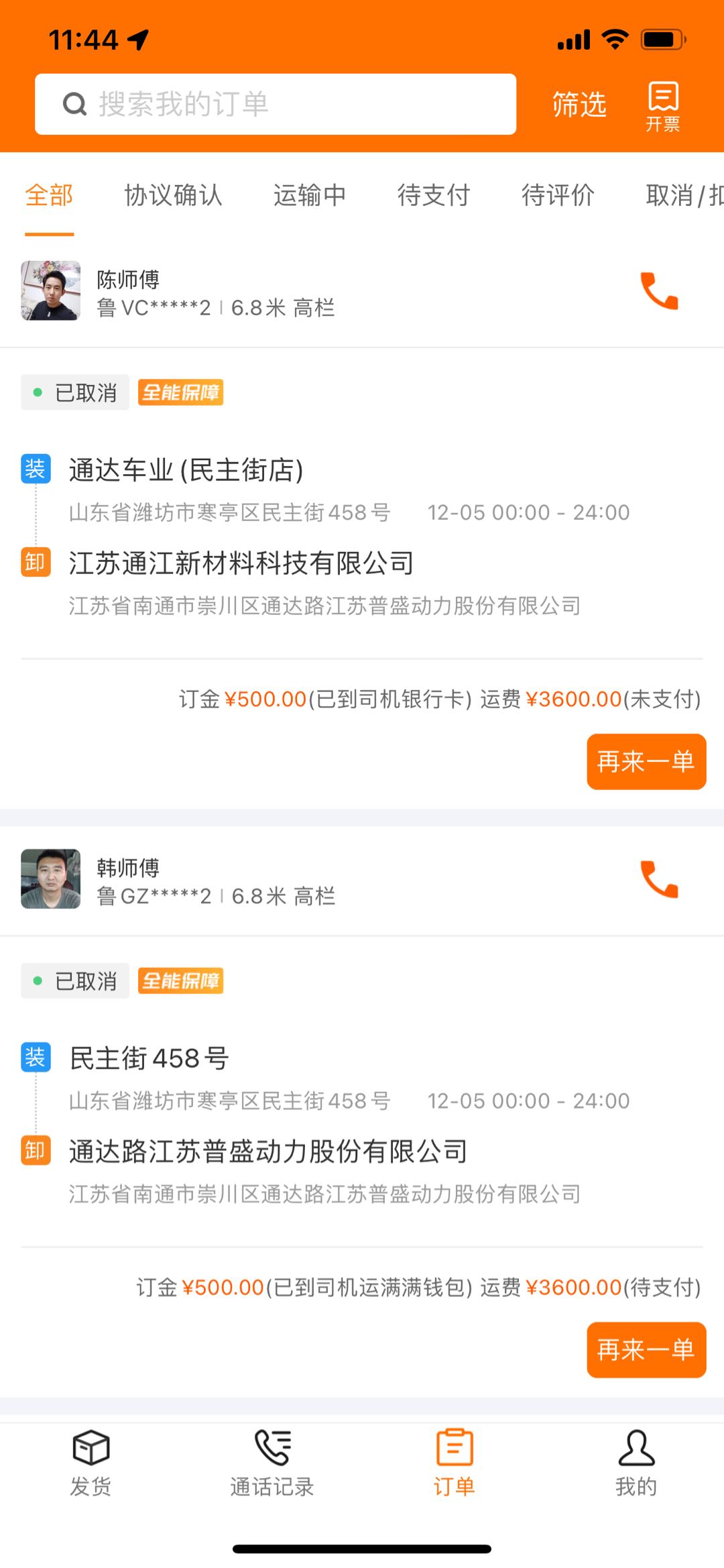Open the 我的 profile tab

click(636, 1463)
